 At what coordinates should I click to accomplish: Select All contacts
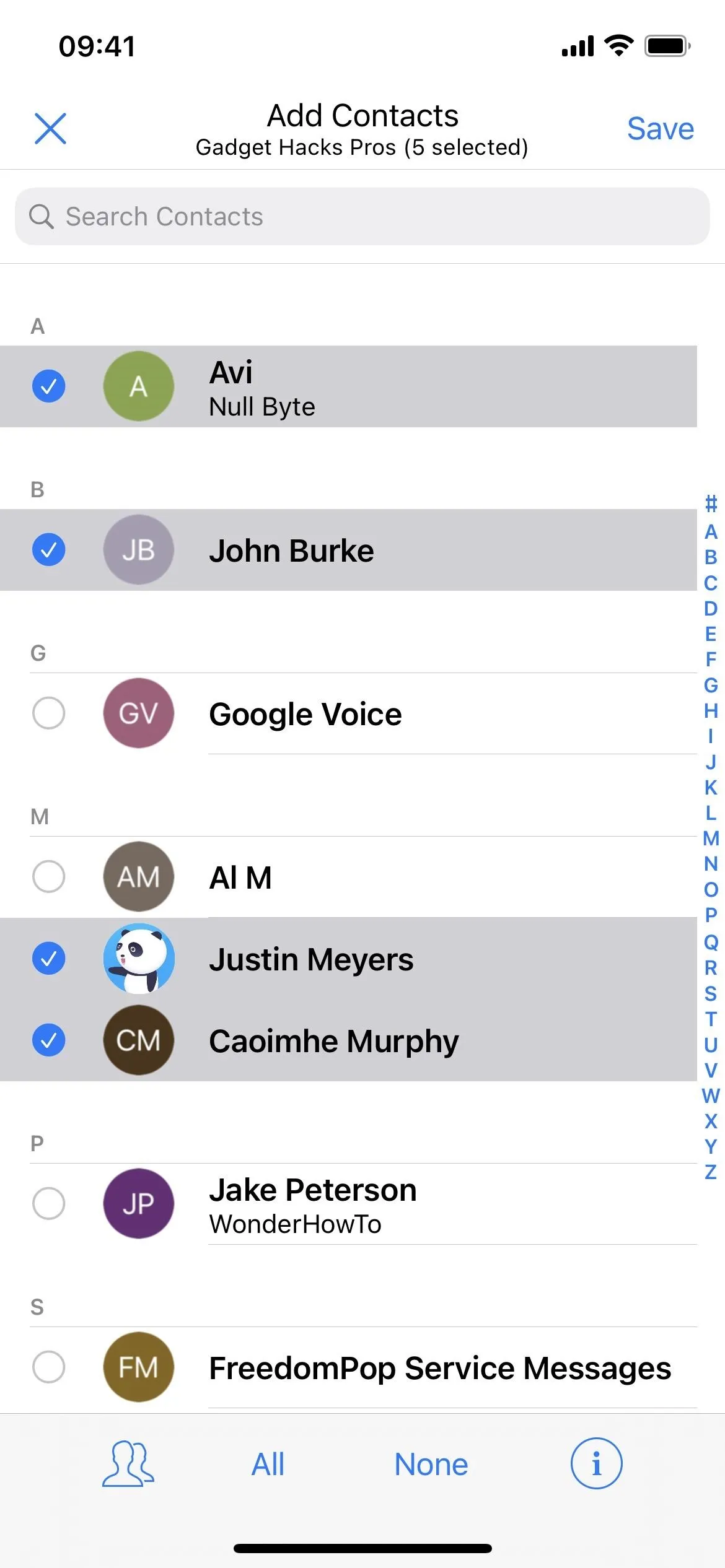[268, 1465]
